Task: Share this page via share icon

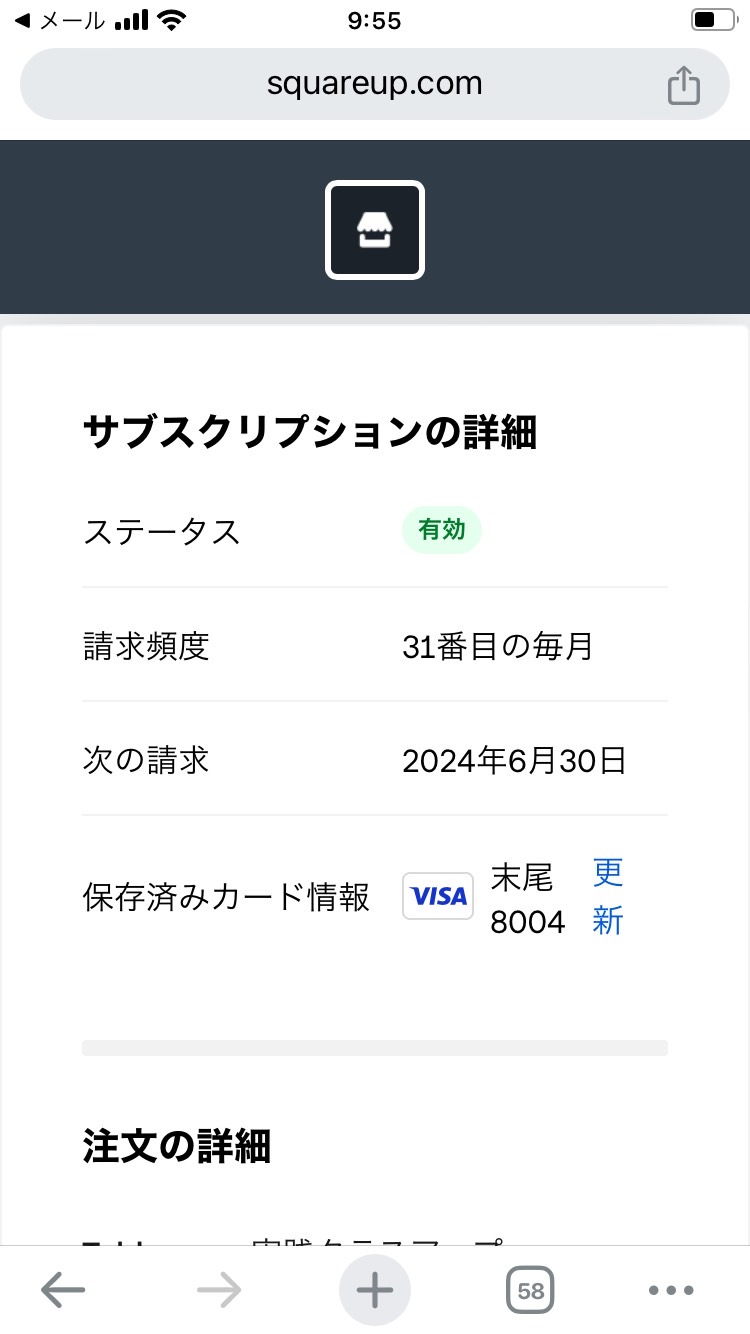Action: (x=684, y=84)
